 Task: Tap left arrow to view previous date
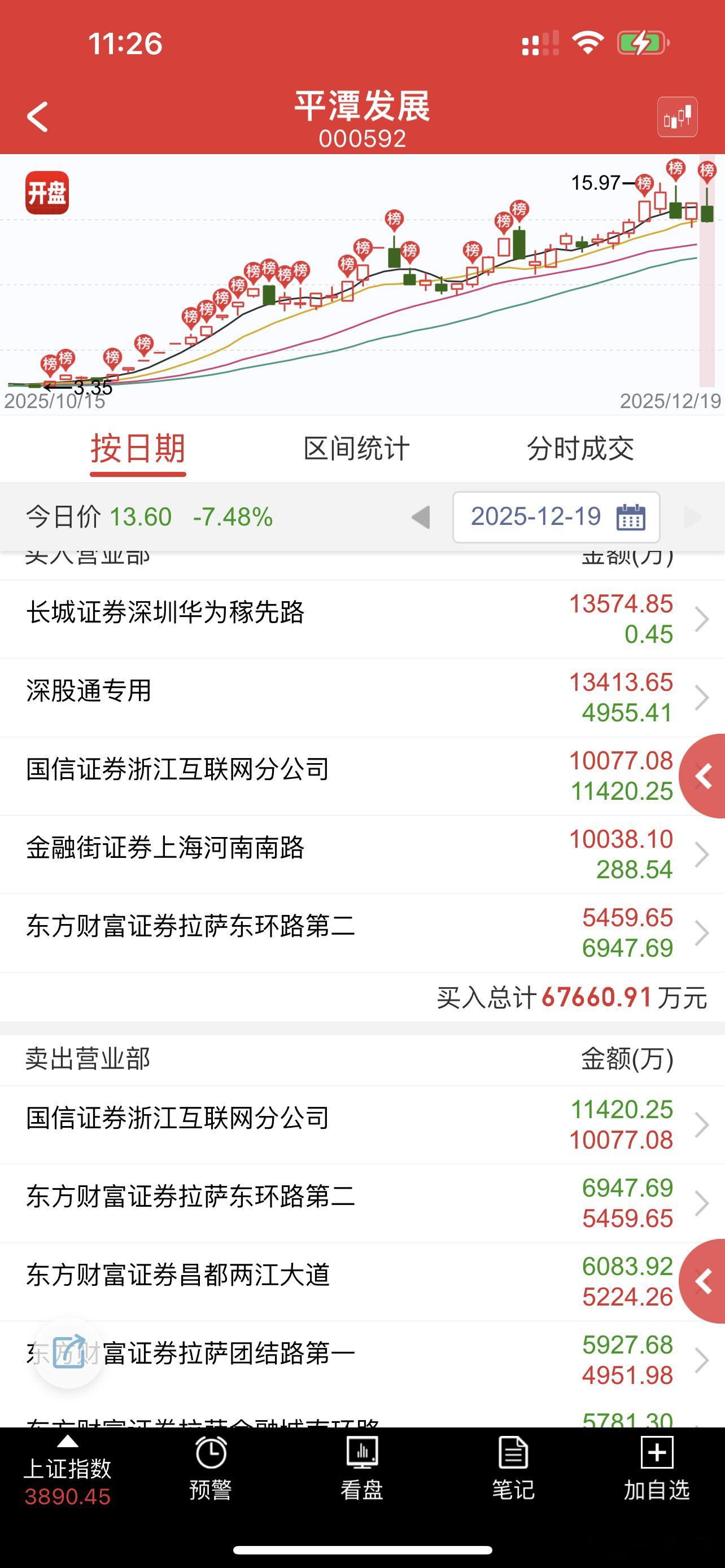[422, 518]
